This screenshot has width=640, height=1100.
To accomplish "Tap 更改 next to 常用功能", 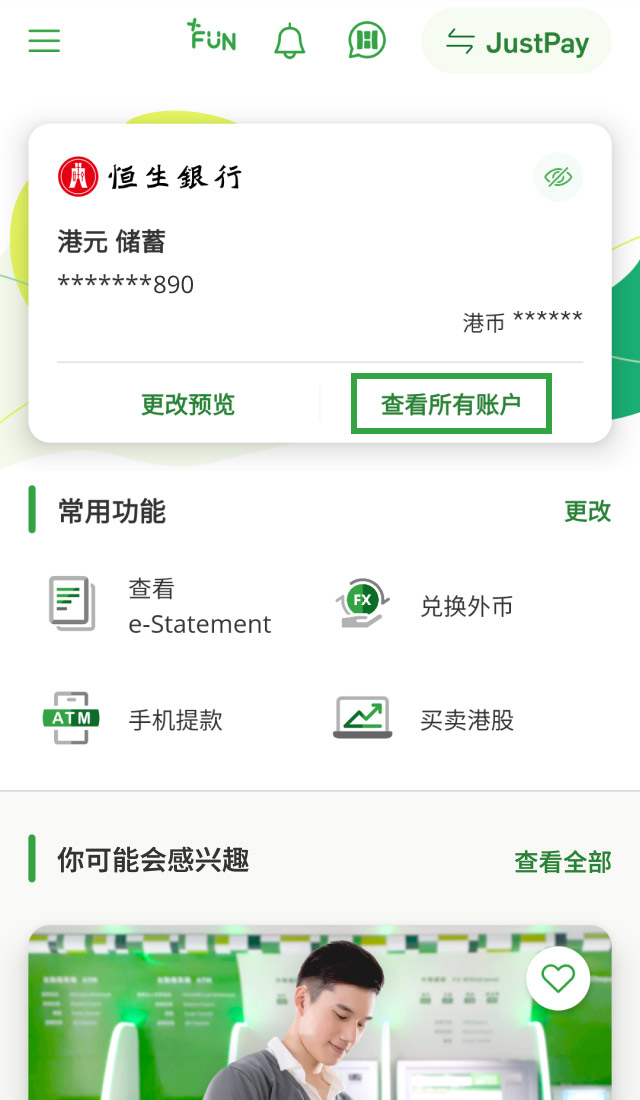I will click(587, 511).
